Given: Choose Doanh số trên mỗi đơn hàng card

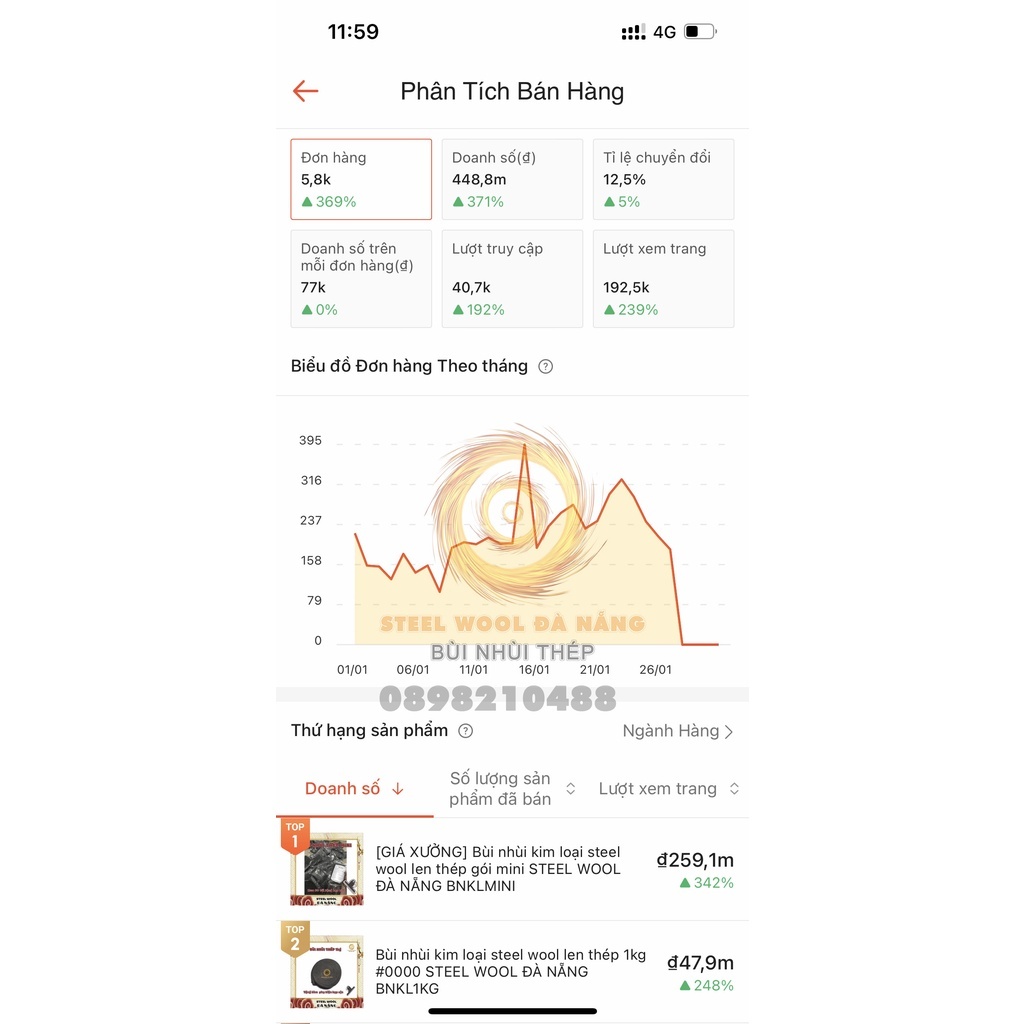Looking at the screenshot, I should point(361,279).
